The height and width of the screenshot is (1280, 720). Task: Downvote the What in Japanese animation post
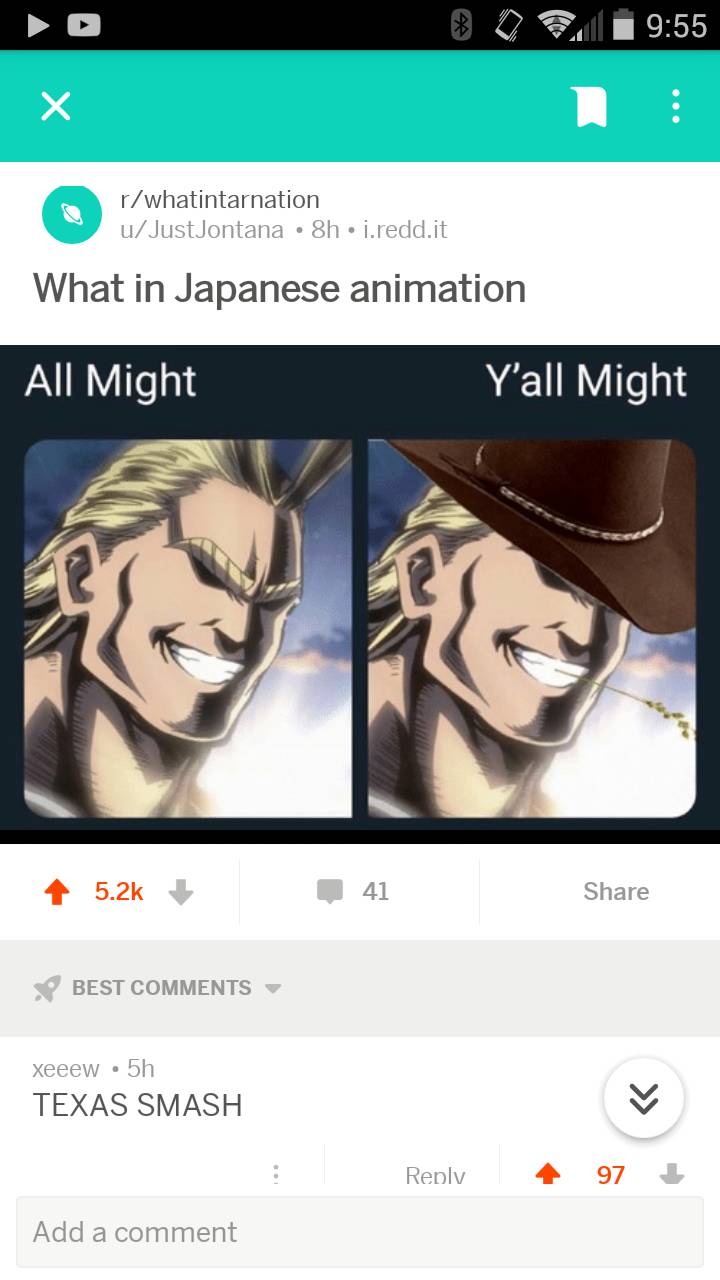tap(181, 891)
